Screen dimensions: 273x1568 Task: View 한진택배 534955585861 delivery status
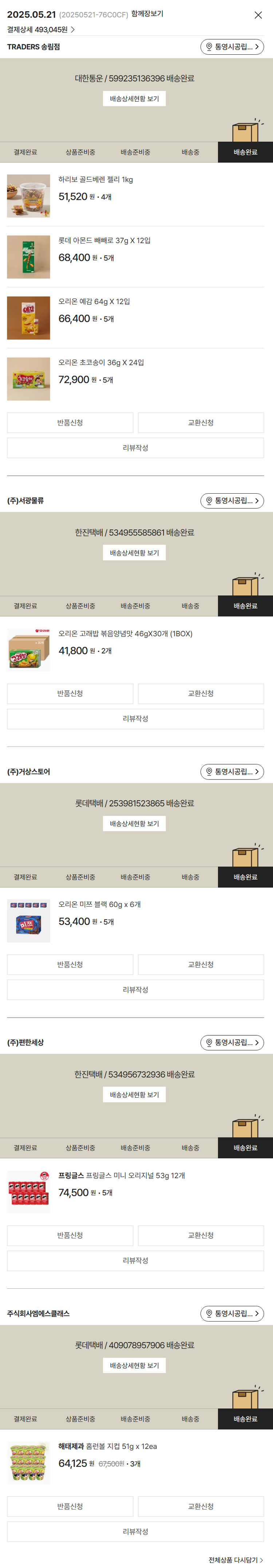134,553
